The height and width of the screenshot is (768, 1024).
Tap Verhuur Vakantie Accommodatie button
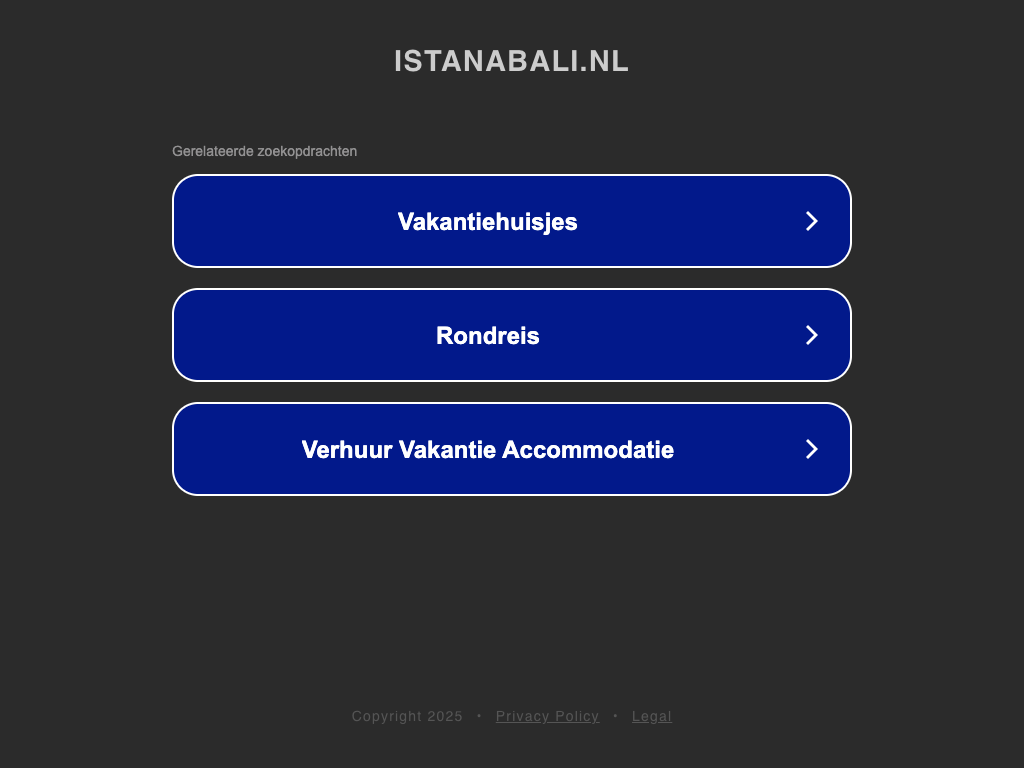coord(511,449)
